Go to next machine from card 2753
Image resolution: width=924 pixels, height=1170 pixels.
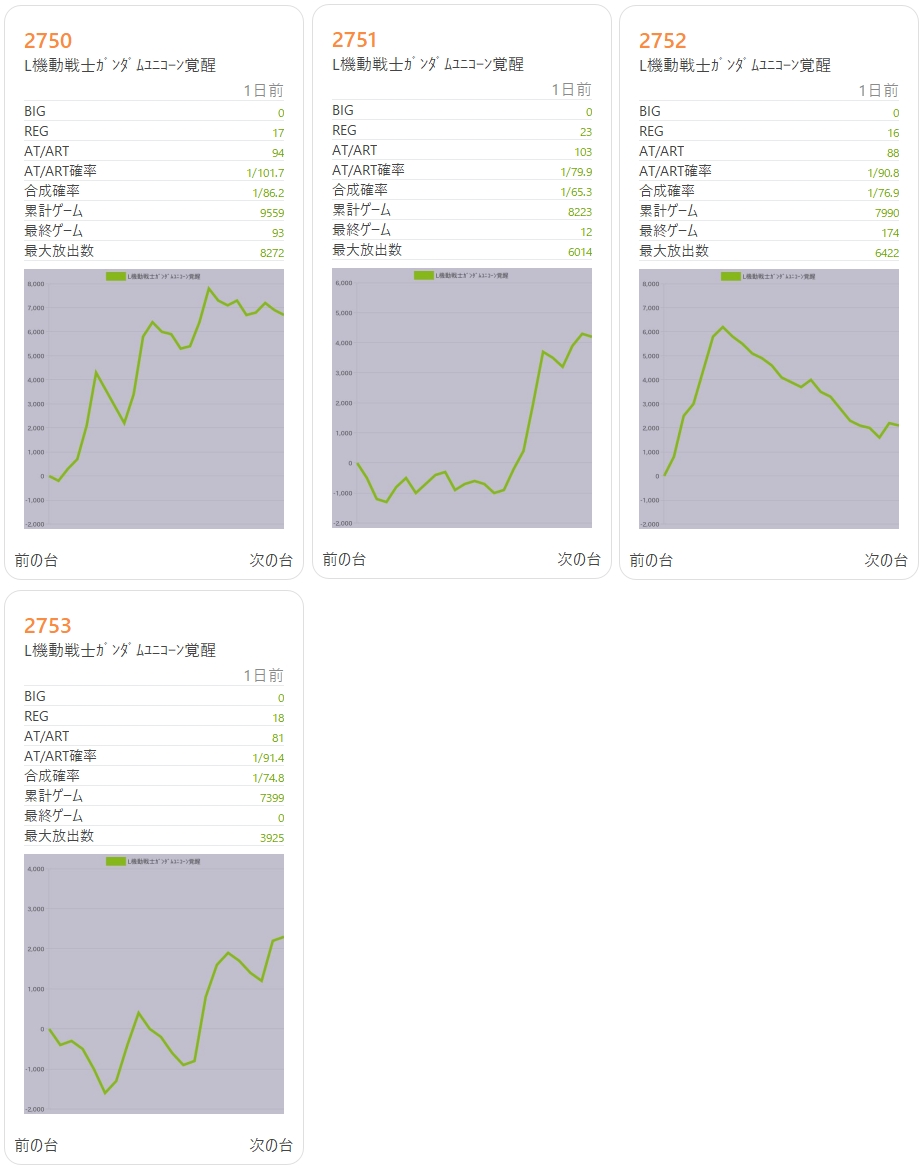271,1146
